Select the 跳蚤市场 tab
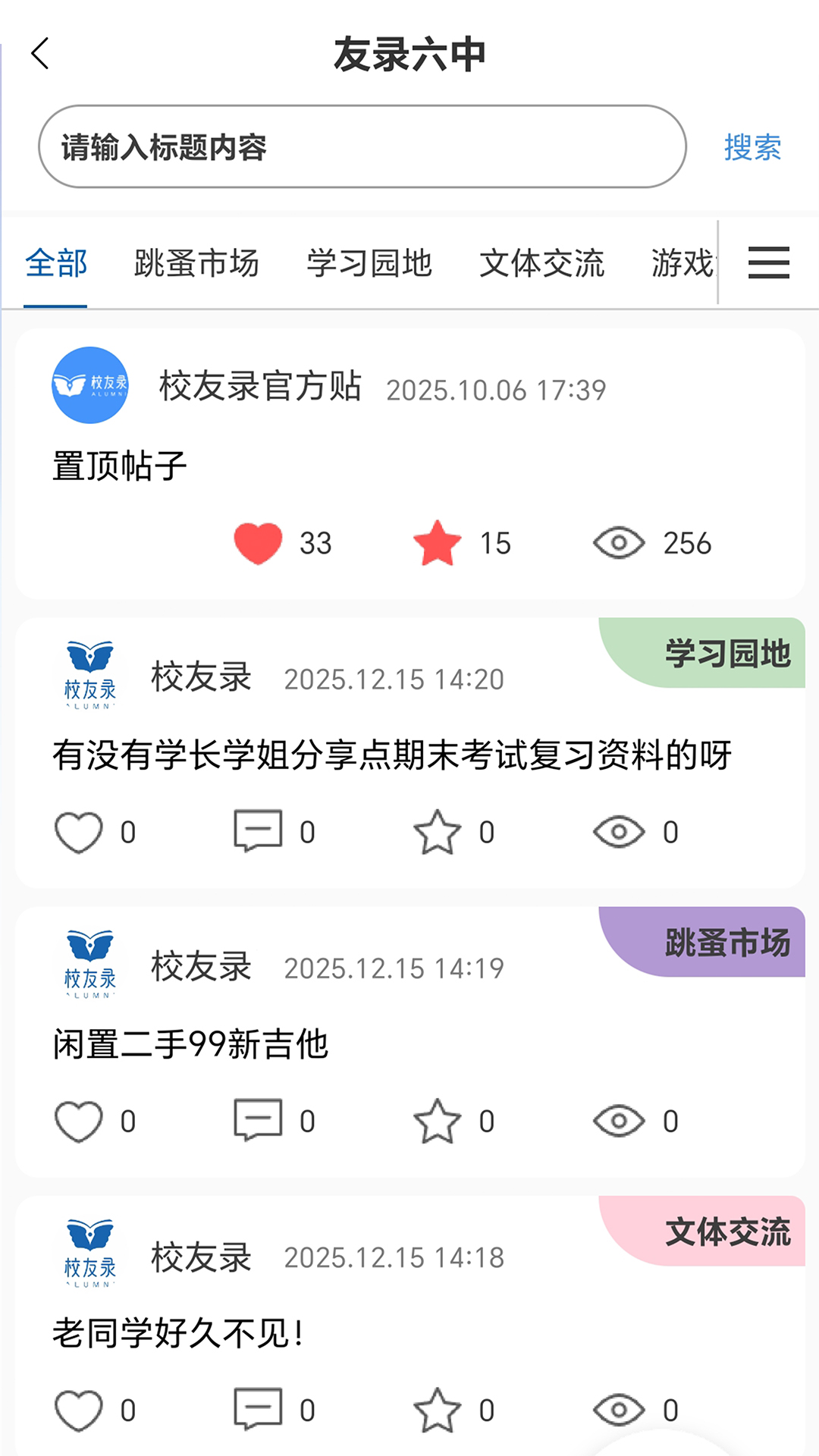The width and height of the screenshot is (819, 1456). [196, 264]
